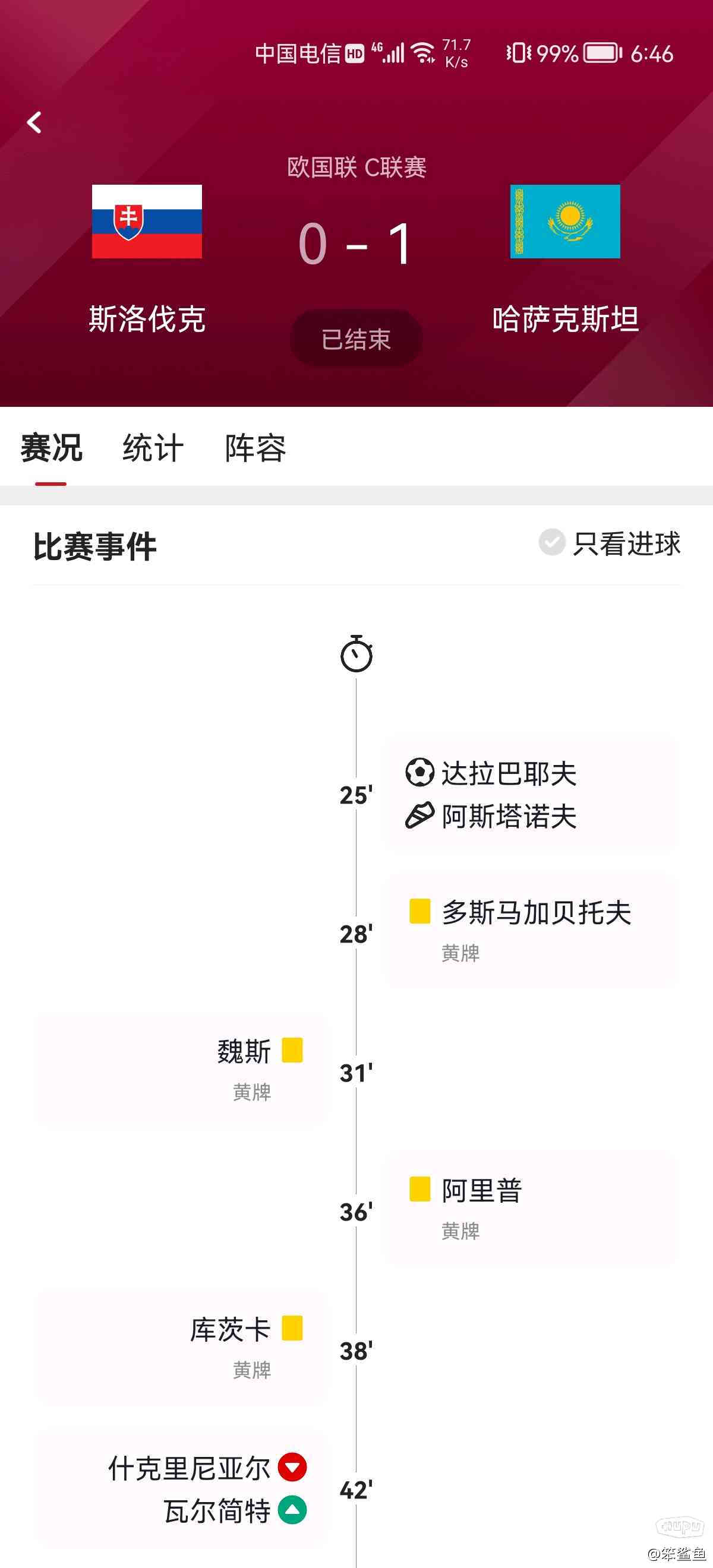Tap the Kazakhstan flag
Image resolution: width=713 pixels, height=1568 pixels.
(565, 222)
